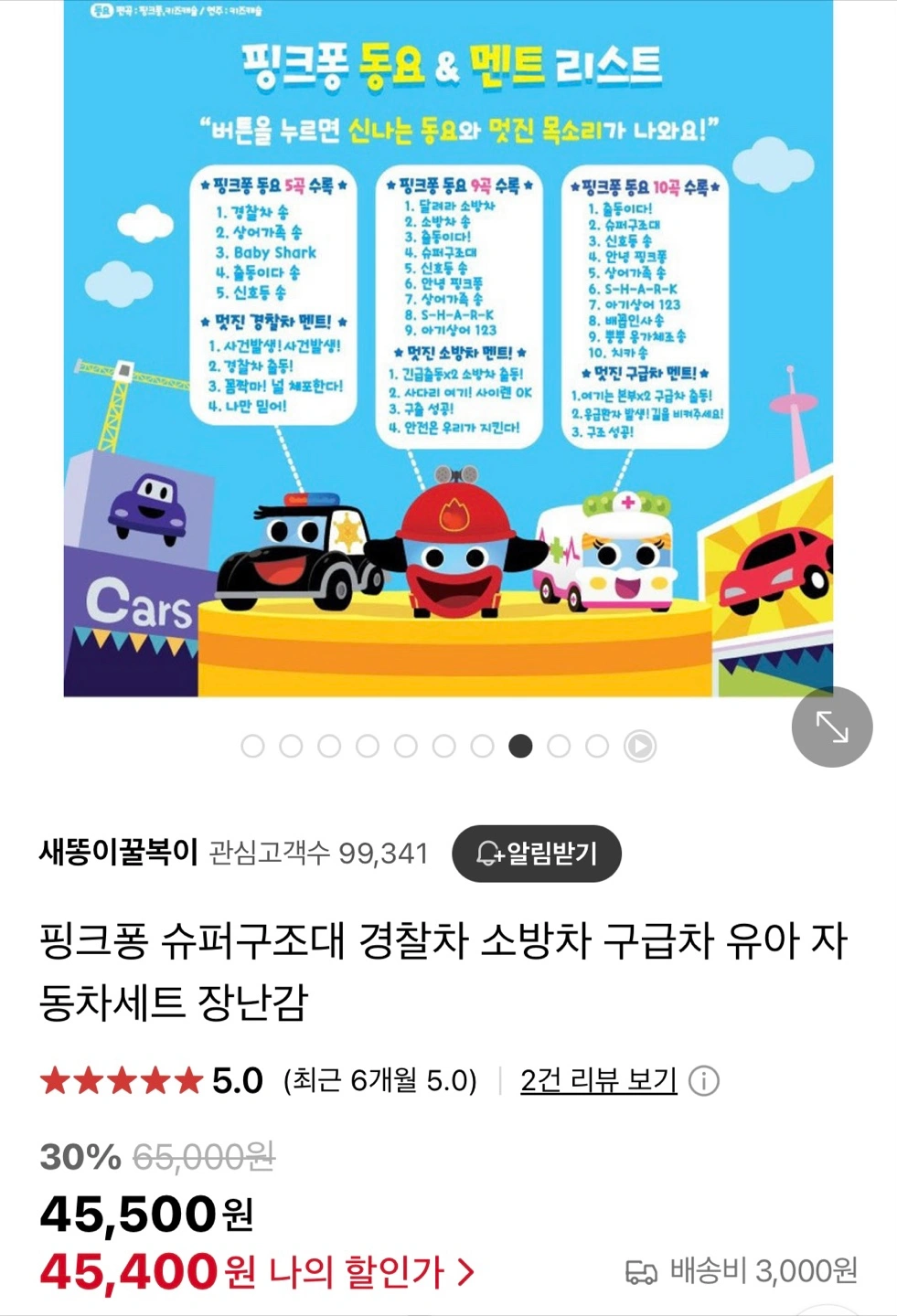Open 나의 할인가 details
Image resolution: width=897 pixels, height=1316 pixels.
(x=366, y=1271)
